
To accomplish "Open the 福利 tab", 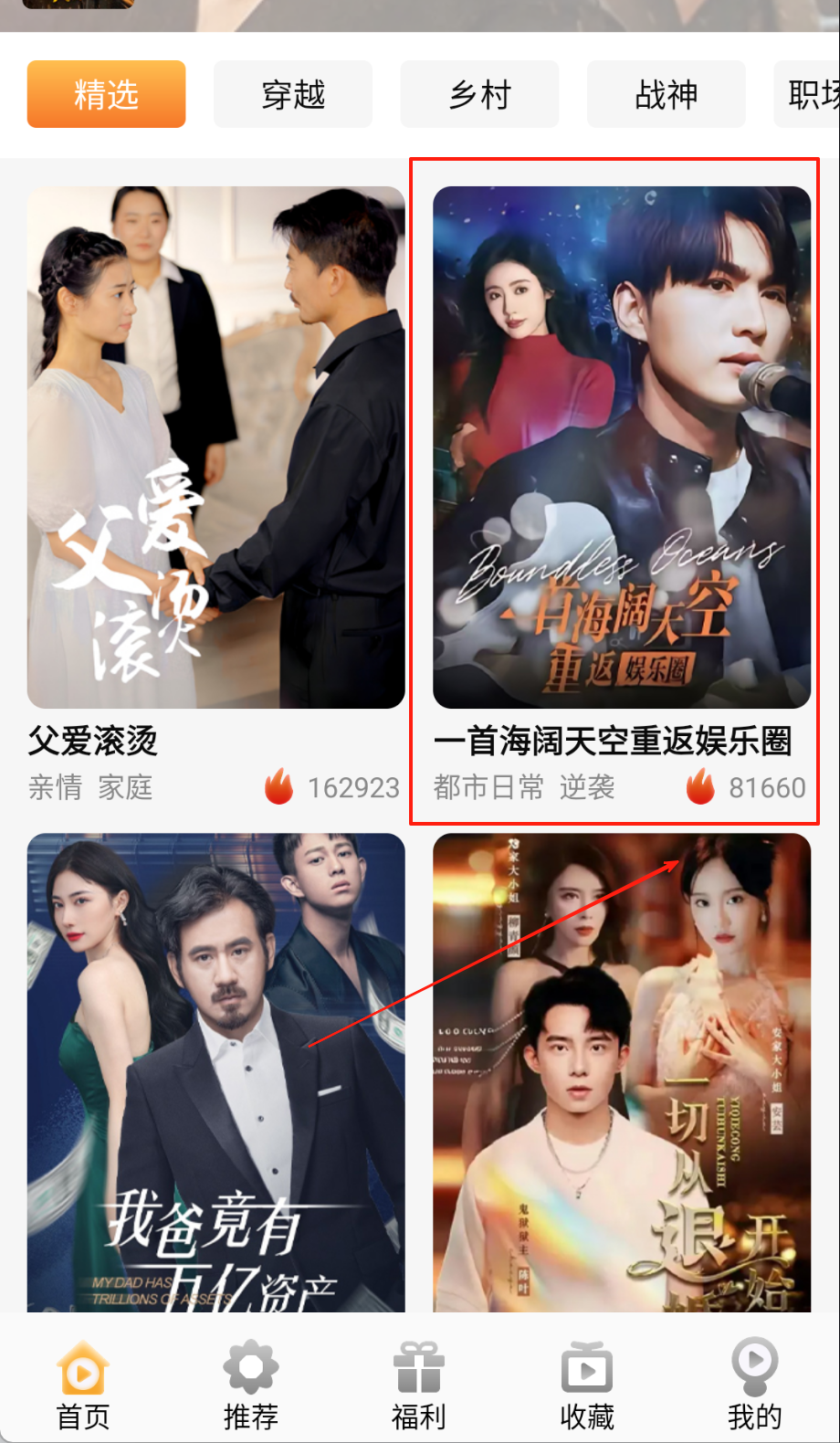I will [x=419, y=1385].
